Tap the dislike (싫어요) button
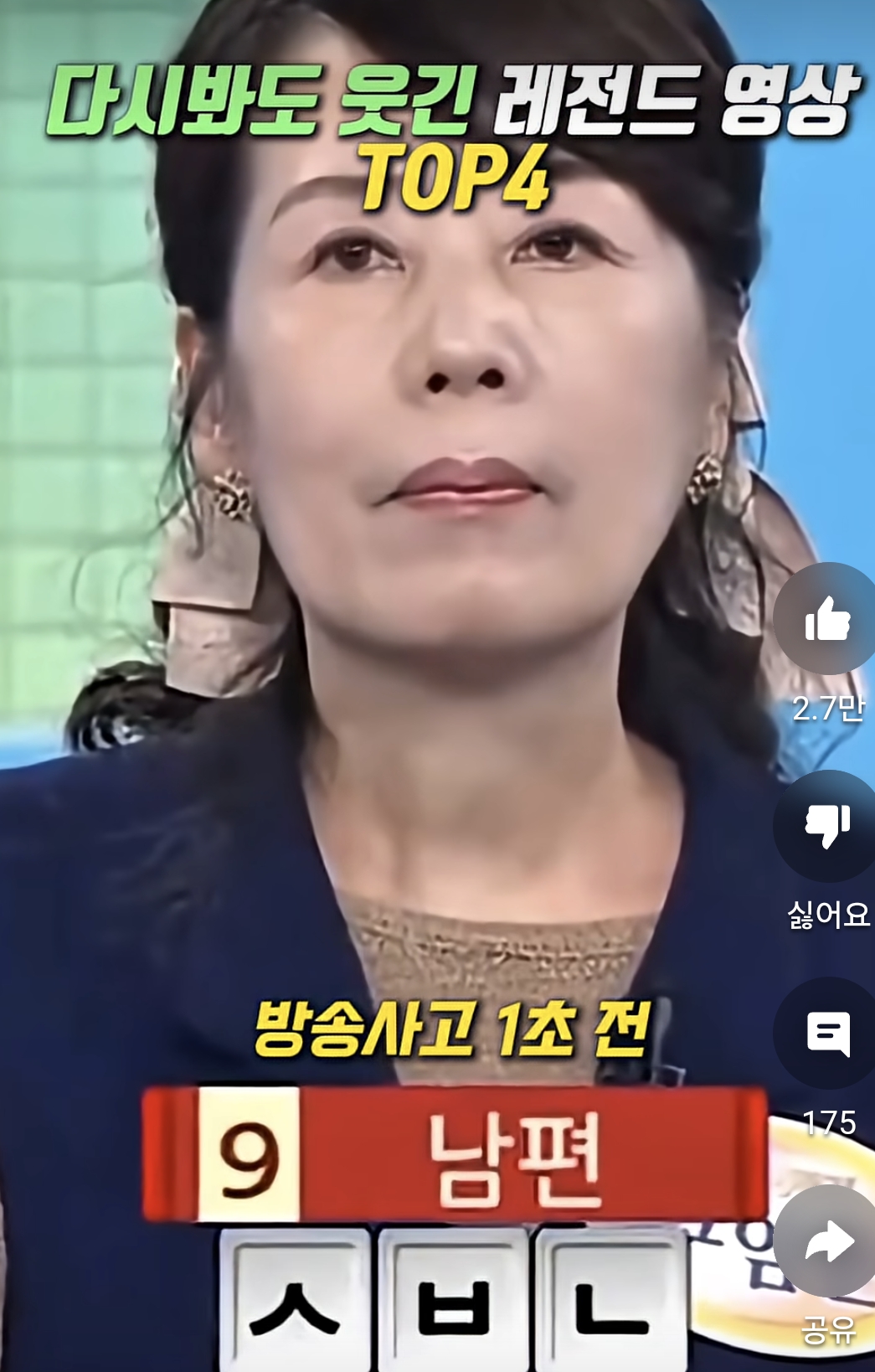The height and width of the screenshot is (1372, 875). (x=826, y=826)
